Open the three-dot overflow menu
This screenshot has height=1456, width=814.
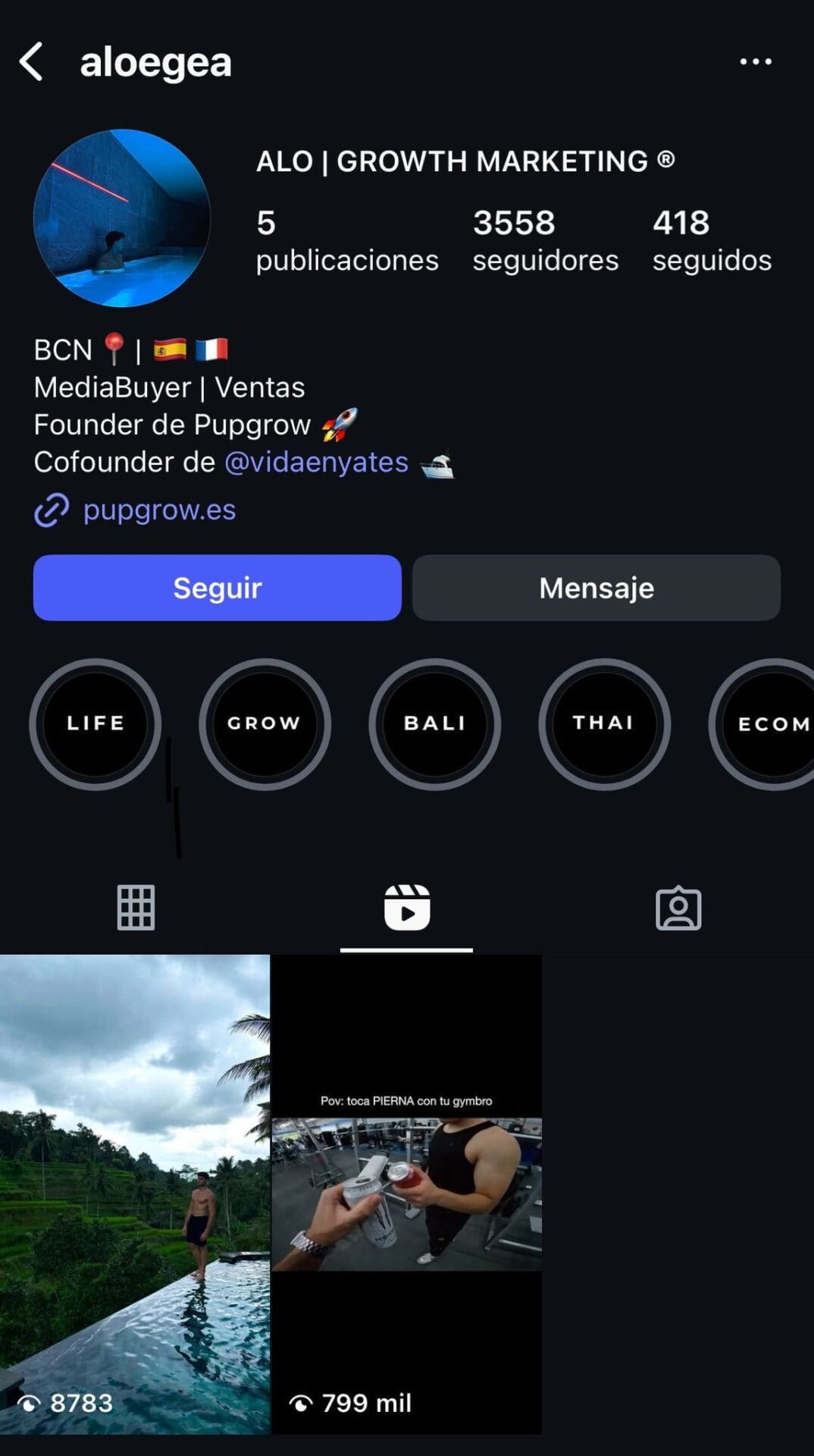(755, 61)
